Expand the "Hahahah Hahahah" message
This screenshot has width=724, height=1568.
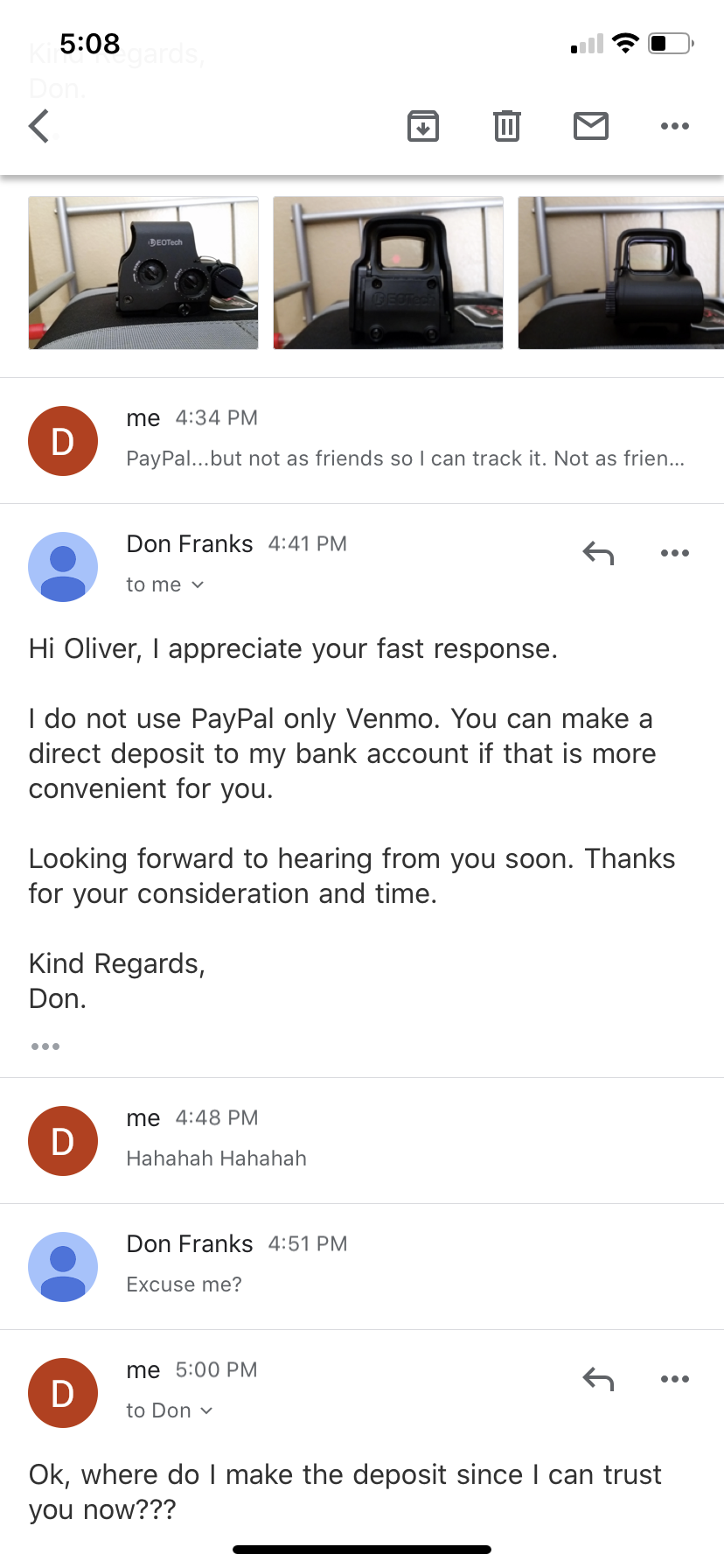coord(362,1141)
